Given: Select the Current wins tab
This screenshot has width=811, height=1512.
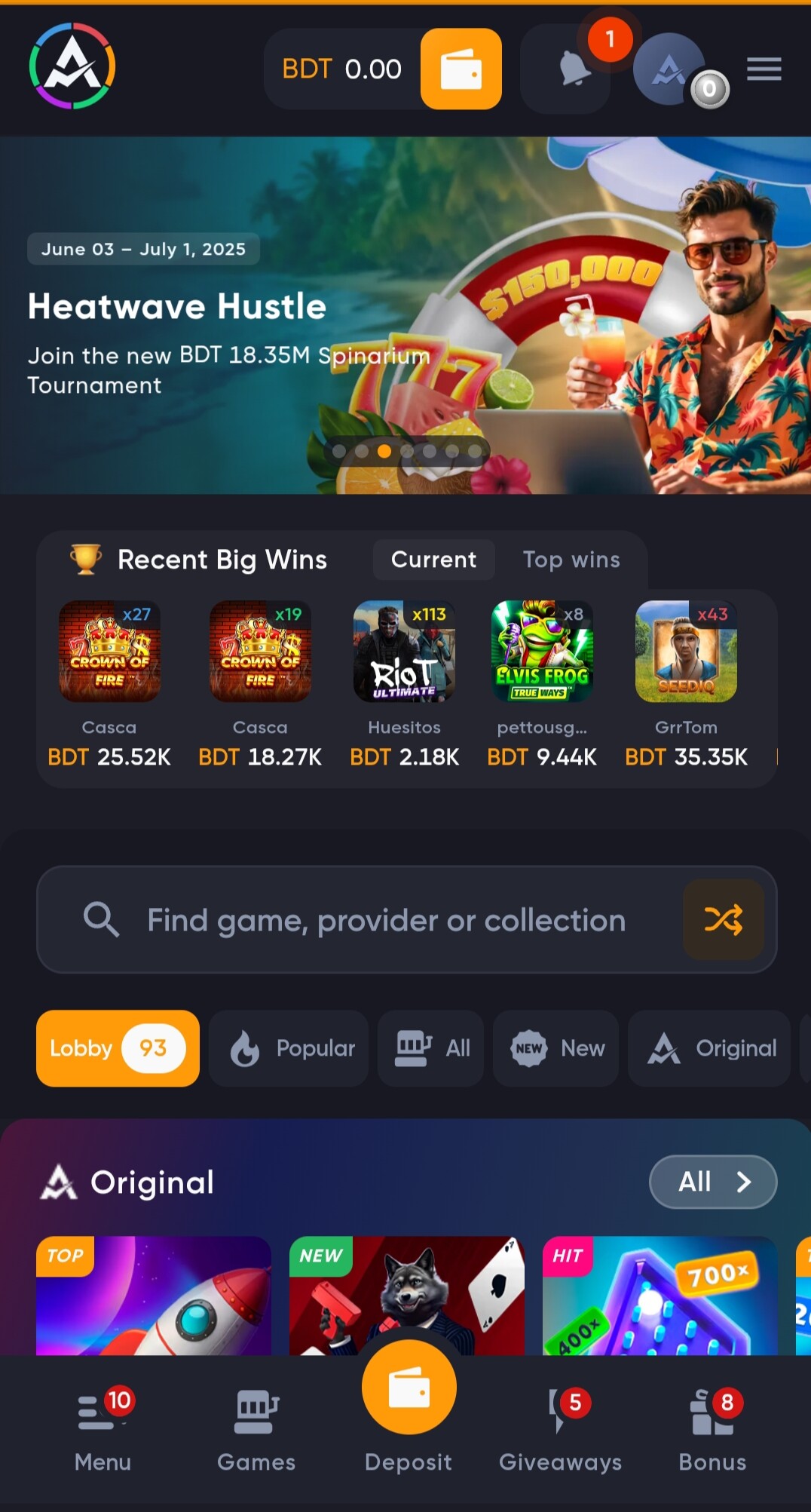Looking at the screenshot, I should pyautogui.click(x=433, y=560).
